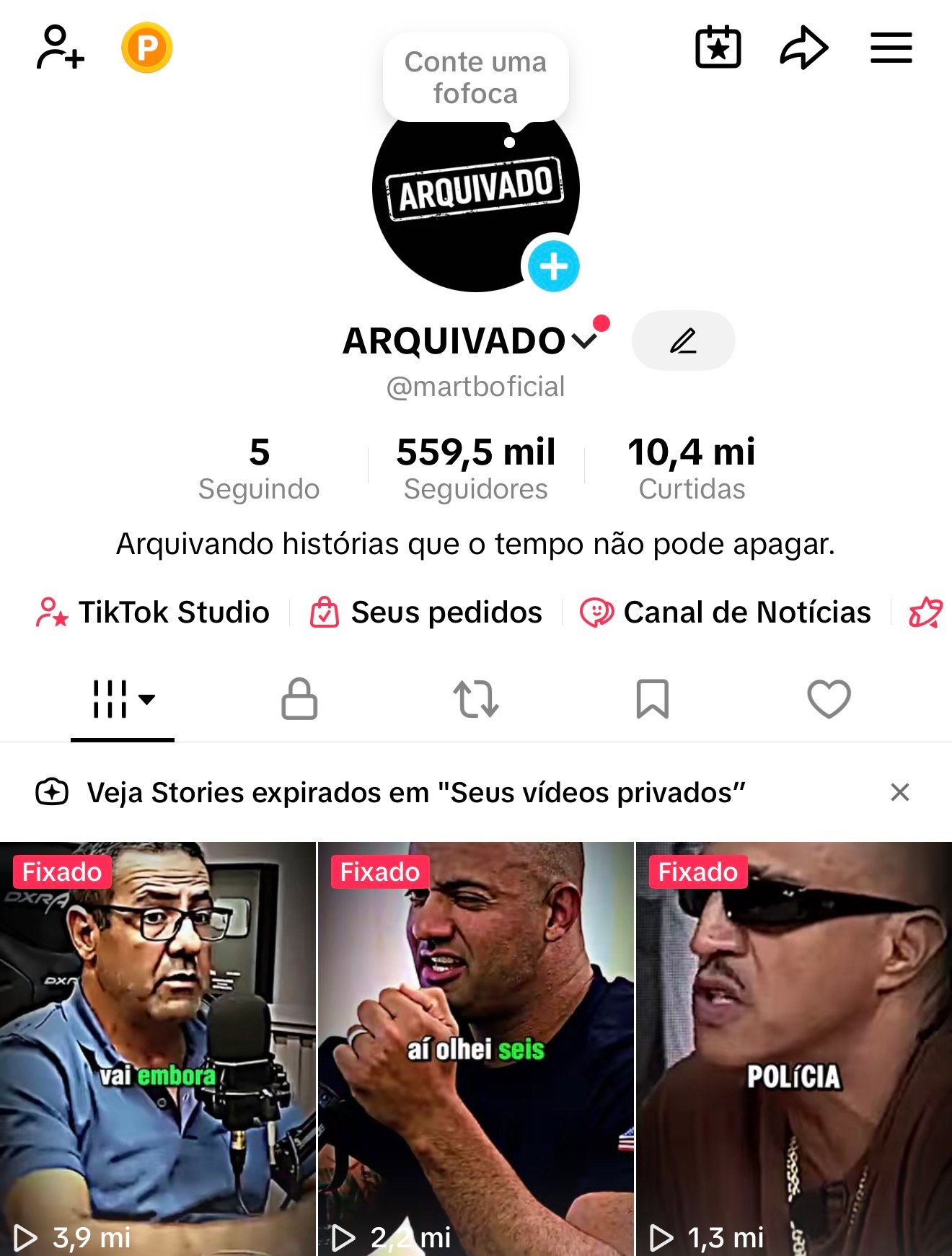Screen dimensions: 952x1256
Task: Switch to the reposts tab
Action: 475,698
